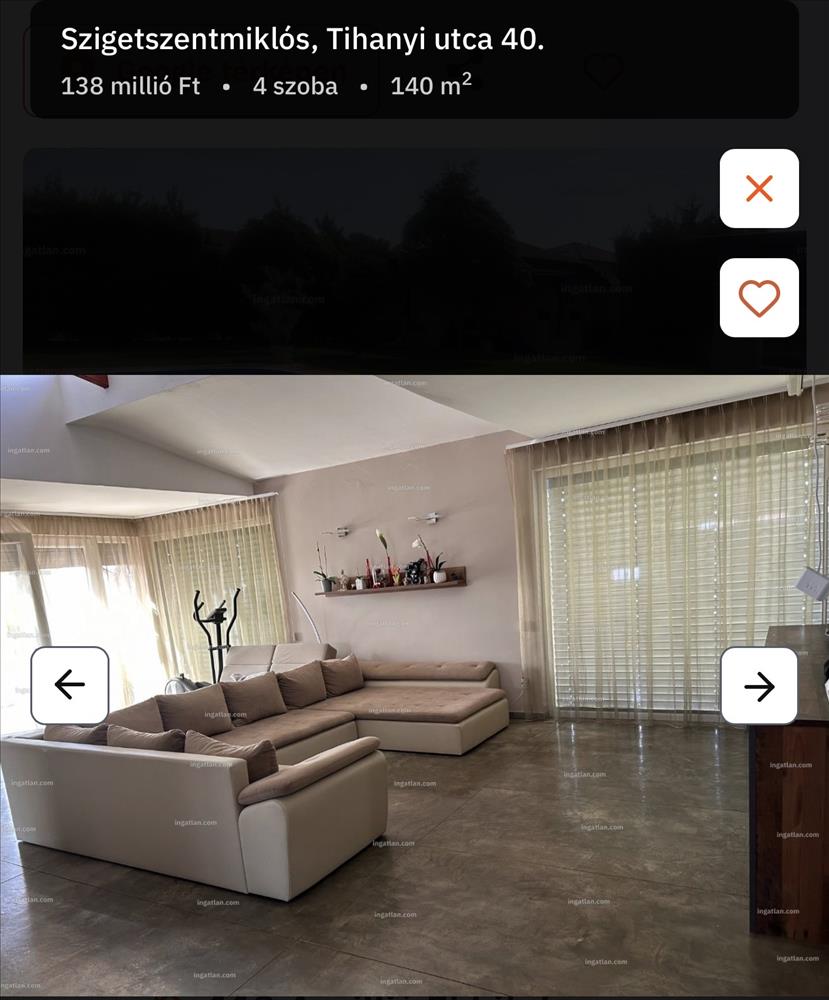
Task: Show the next photo
Action: [759, 685]
